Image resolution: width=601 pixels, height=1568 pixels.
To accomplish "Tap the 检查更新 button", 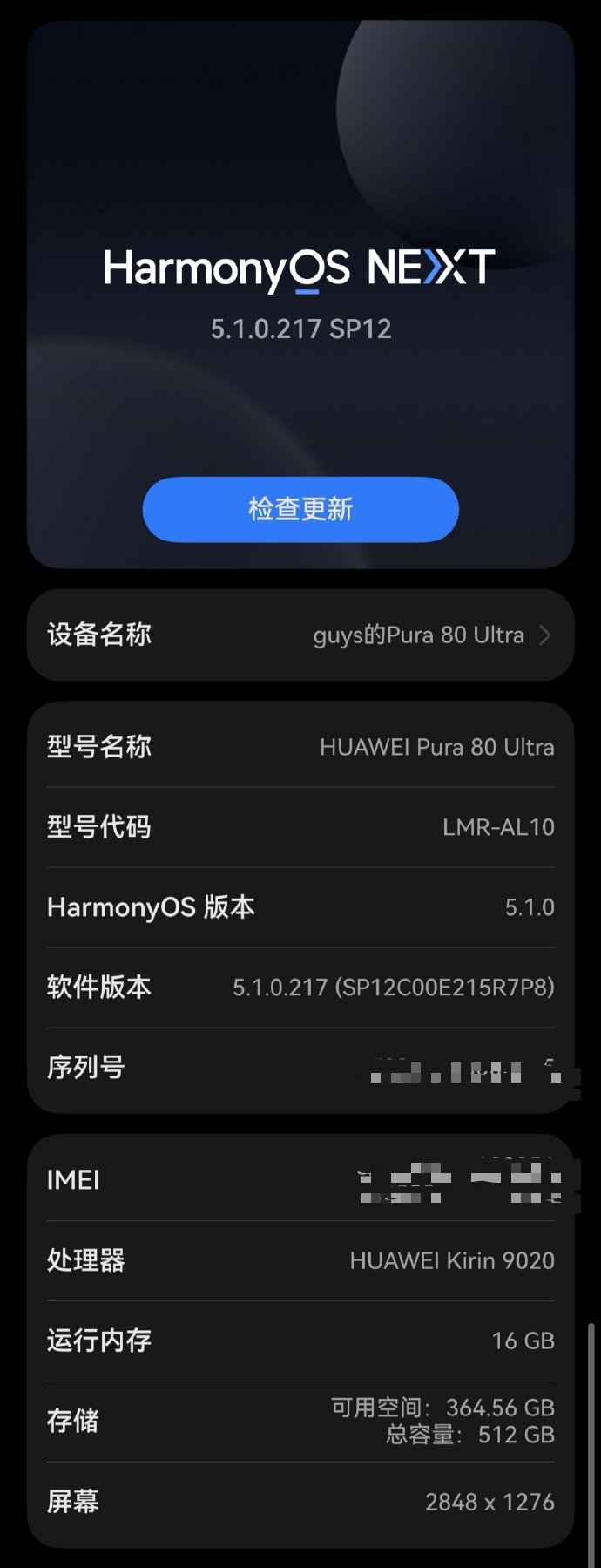I will pos(300,509).
